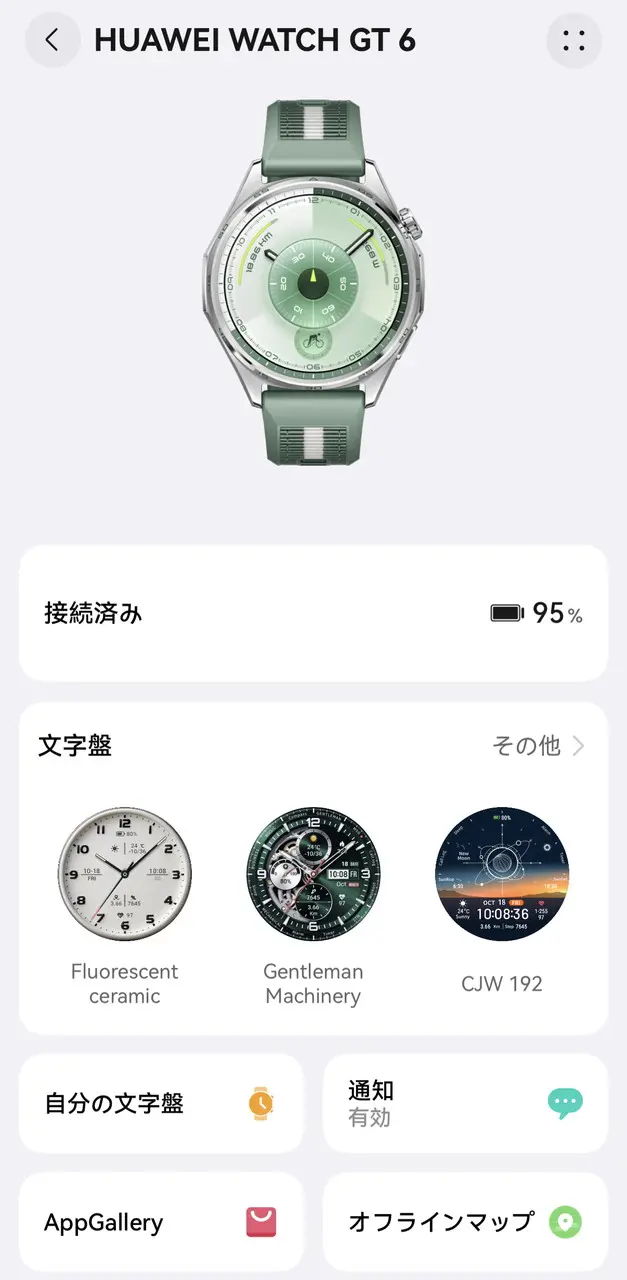Tap その他 to see more watch faces
627x1280 pixels.
click(x=538, y=746)
